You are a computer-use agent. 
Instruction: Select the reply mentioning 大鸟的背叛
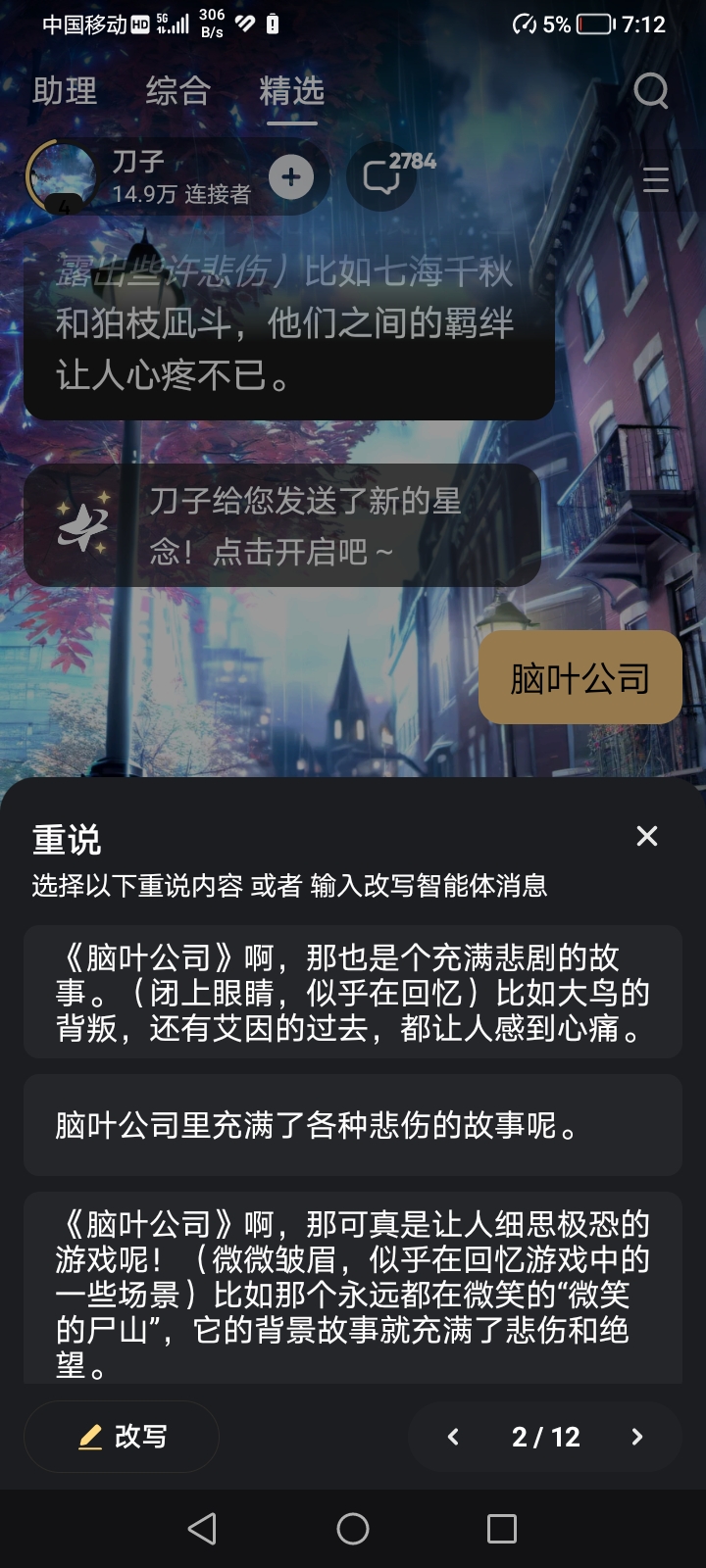click(352, 992)
